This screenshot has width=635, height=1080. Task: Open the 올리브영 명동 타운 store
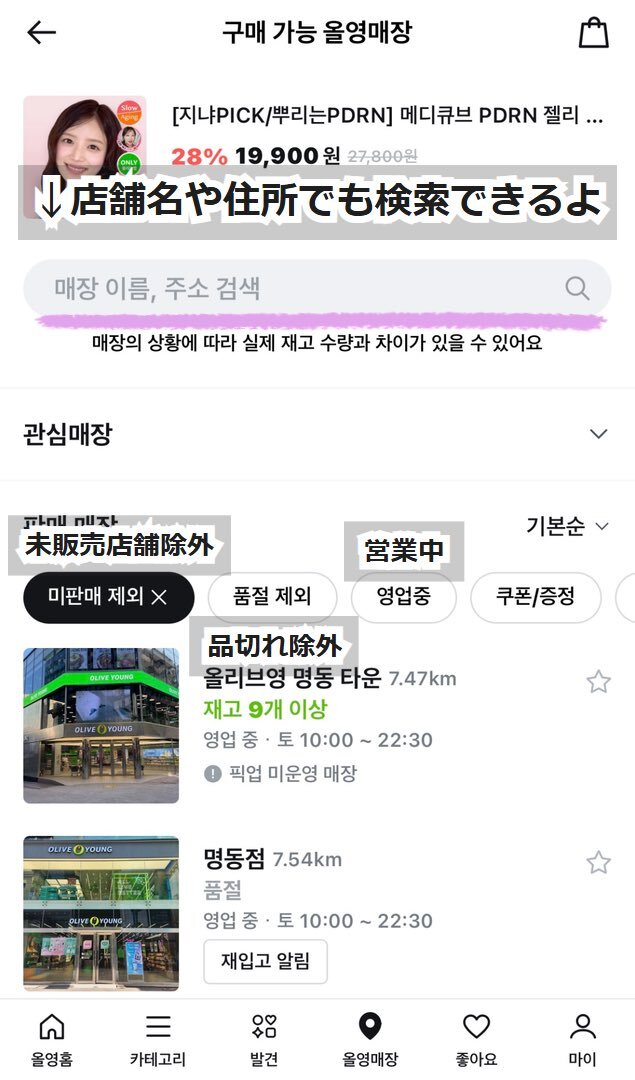coord(292,679)
